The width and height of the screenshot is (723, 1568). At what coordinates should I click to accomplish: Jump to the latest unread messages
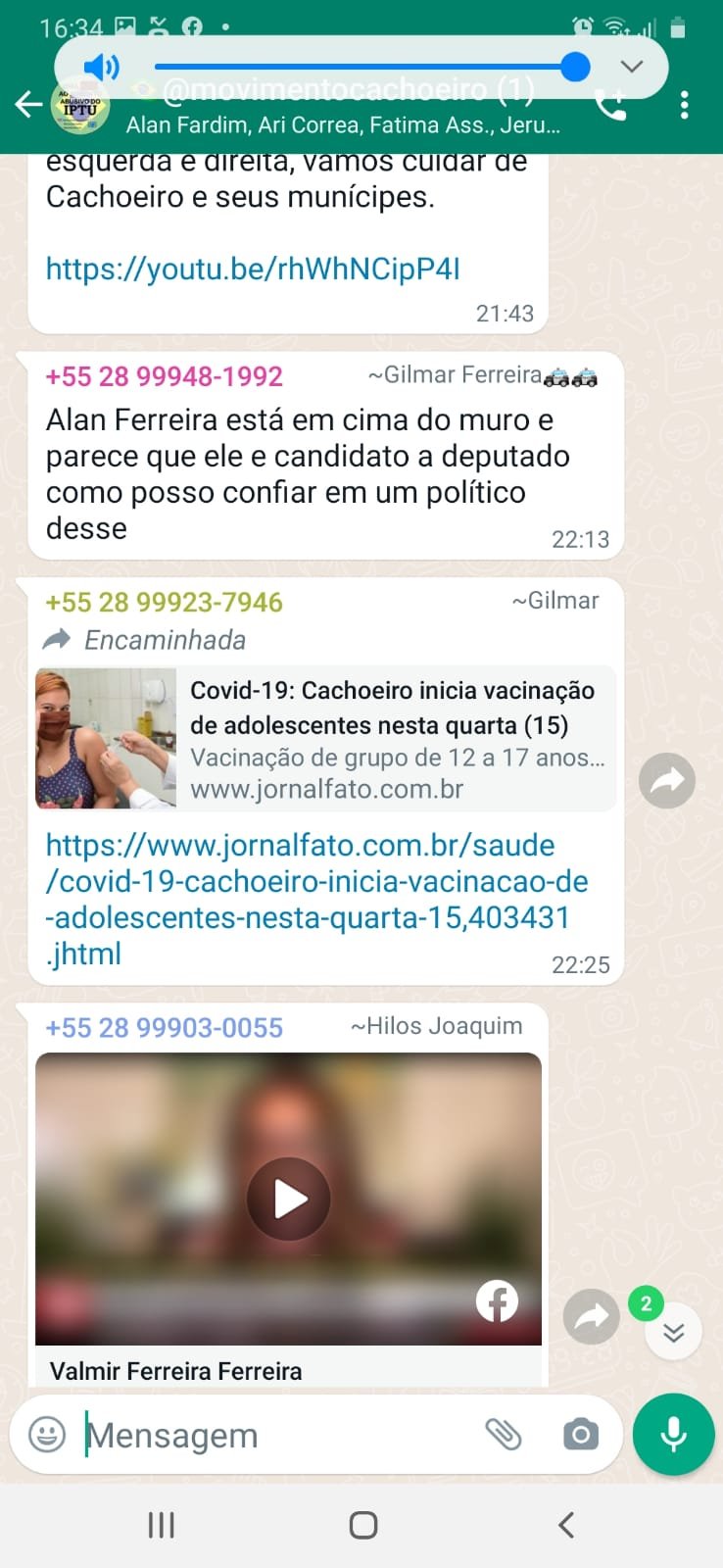673,1332
